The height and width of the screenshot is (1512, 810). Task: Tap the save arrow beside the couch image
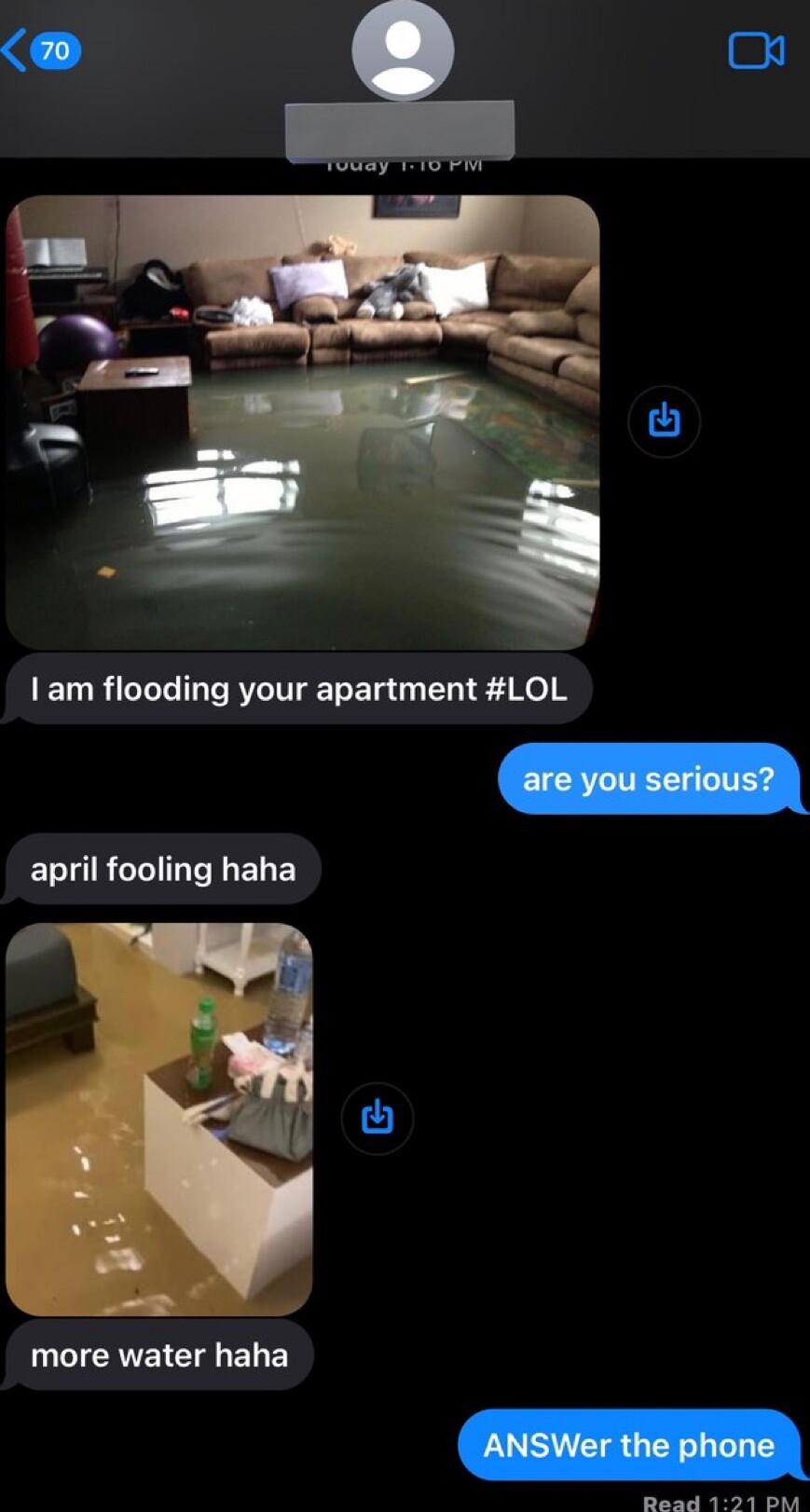pyautogui.click(x=664, y=421)
